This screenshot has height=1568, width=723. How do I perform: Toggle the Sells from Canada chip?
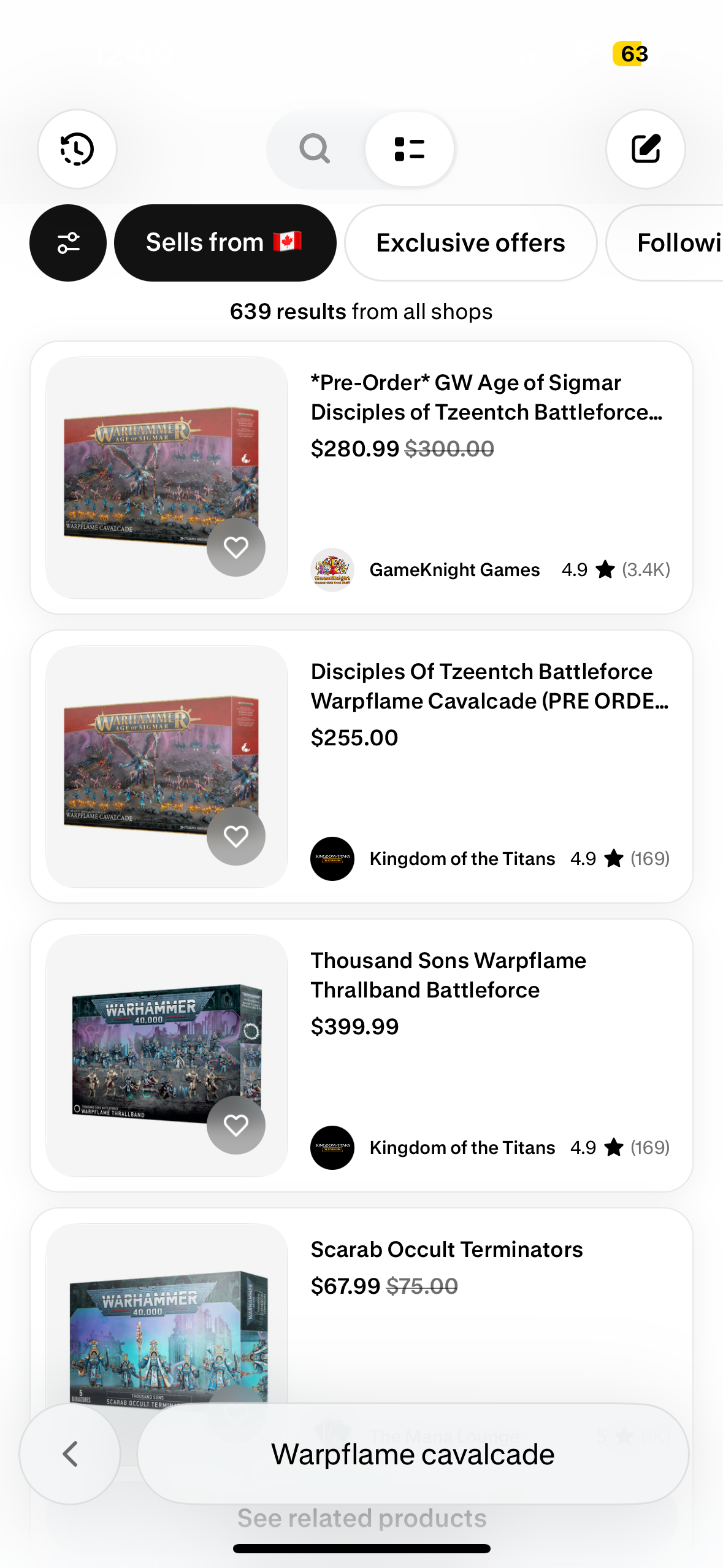pos(225,243)
